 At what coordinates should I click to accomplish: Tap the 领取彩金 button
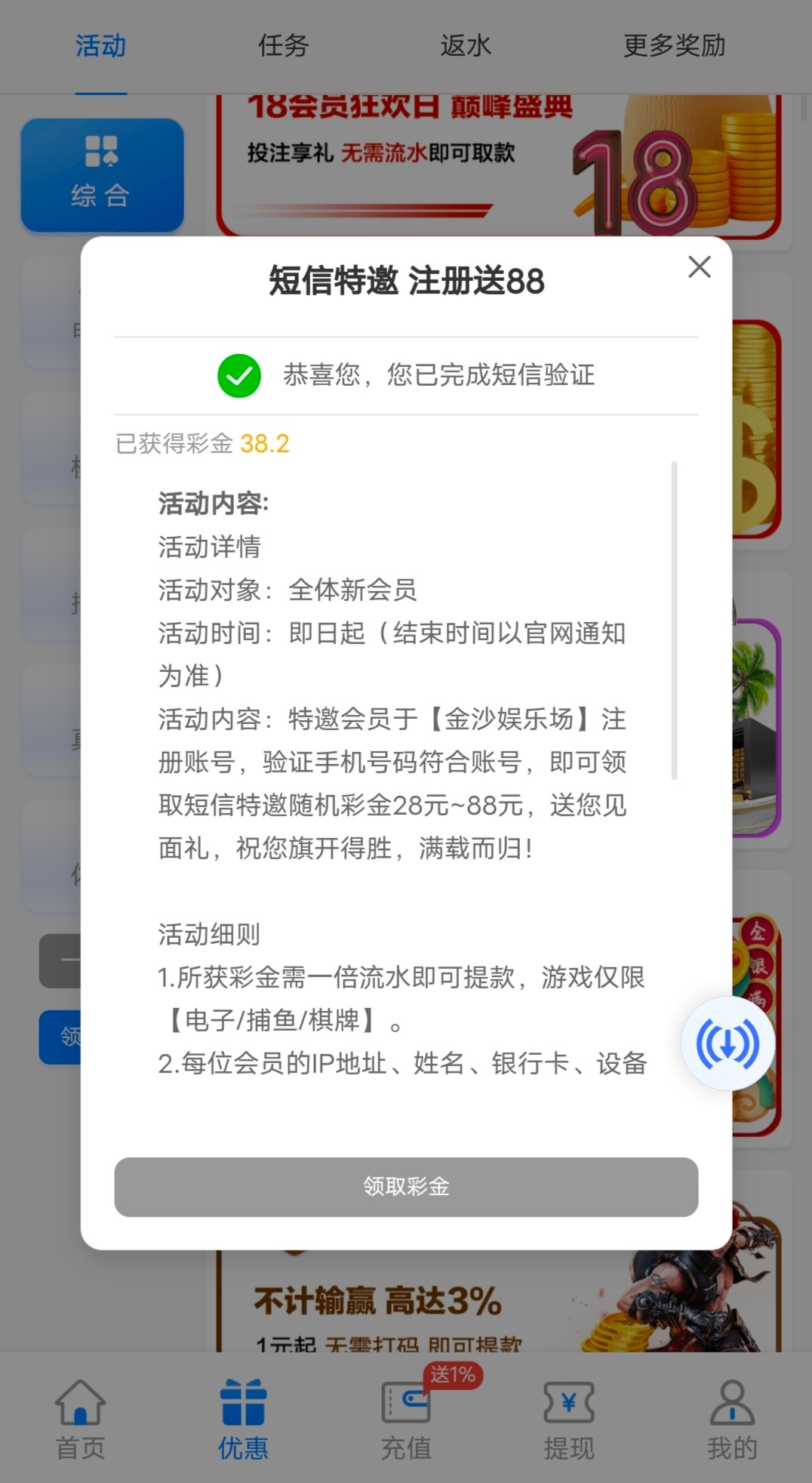(406, 1186)
